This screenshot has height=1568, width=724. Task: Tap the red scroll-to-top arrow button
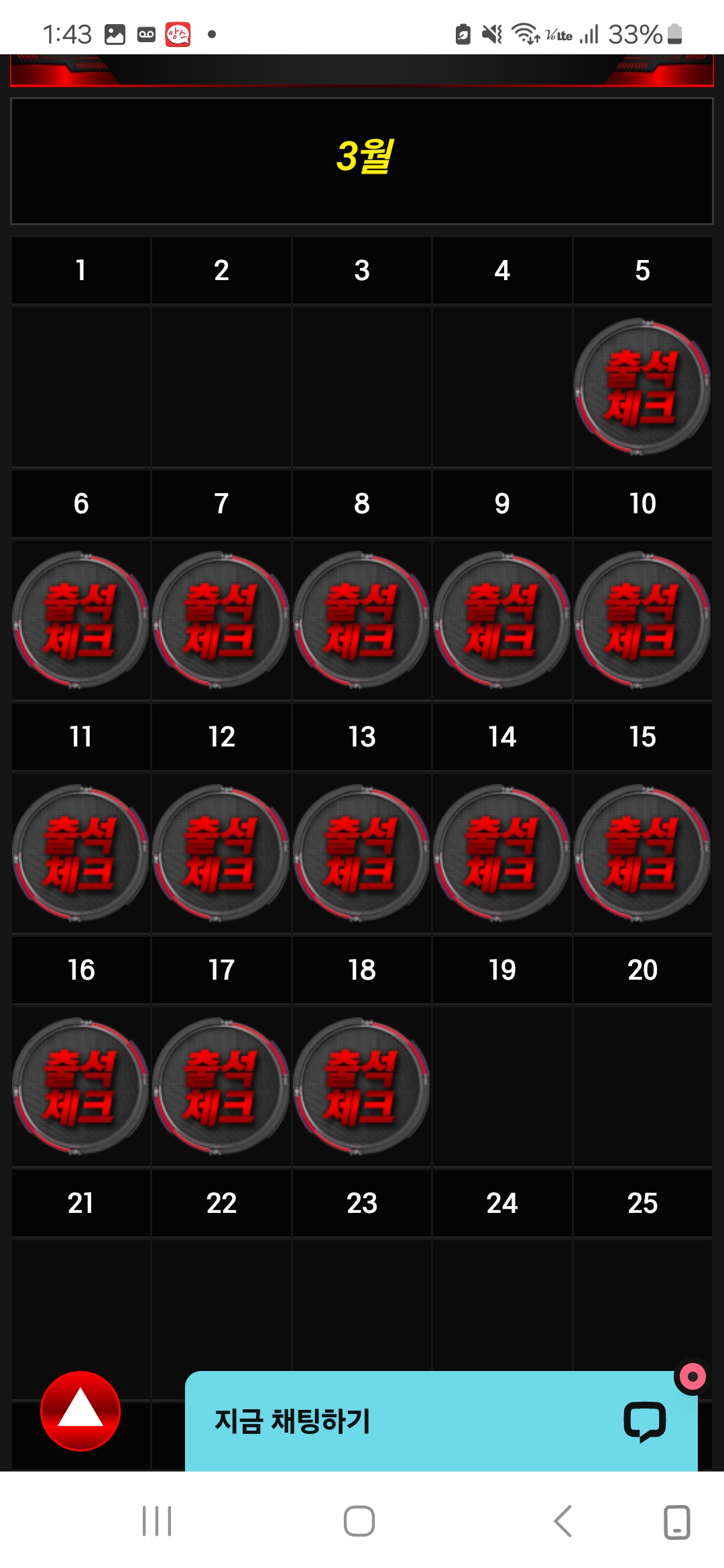pyautogui.click(x=80, y=1411)
